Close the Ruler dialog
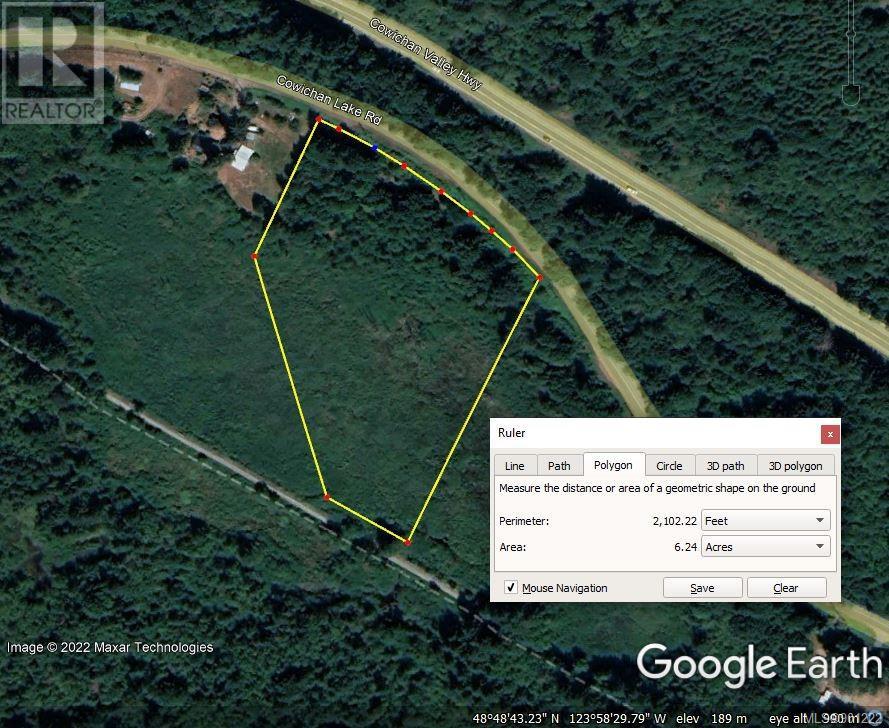 tap(829, 434)
